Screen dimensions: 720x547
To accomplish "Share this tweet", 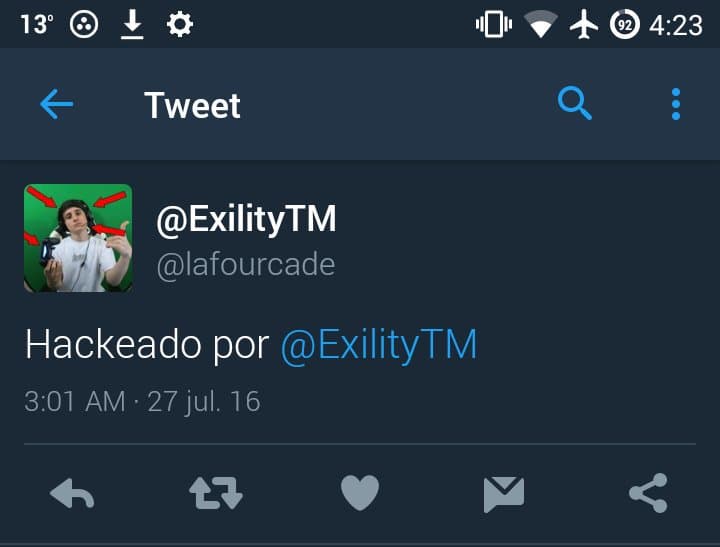I will [x=648, y=492].
